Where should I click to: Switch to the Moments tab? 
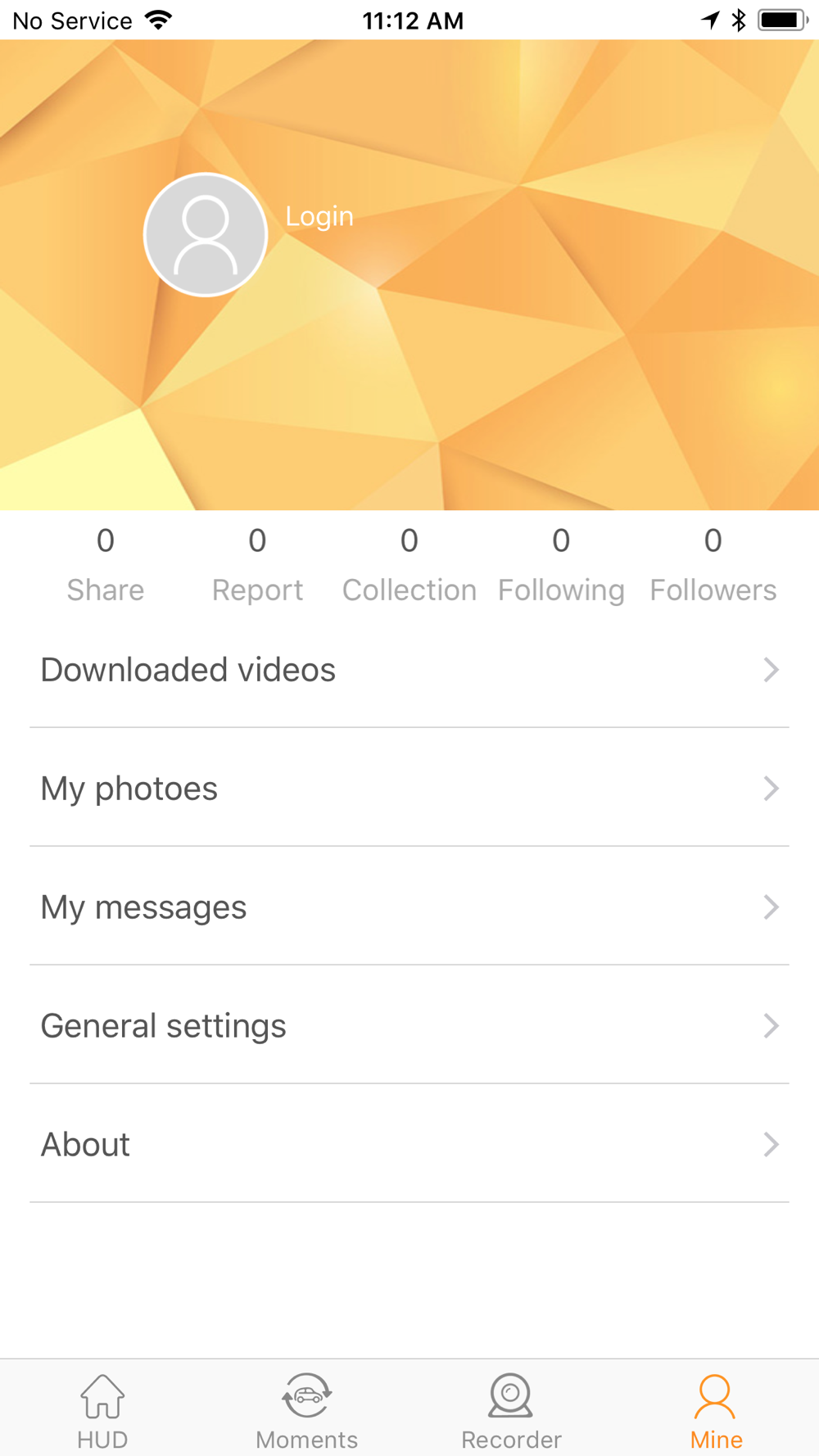tap(307, 1410)
